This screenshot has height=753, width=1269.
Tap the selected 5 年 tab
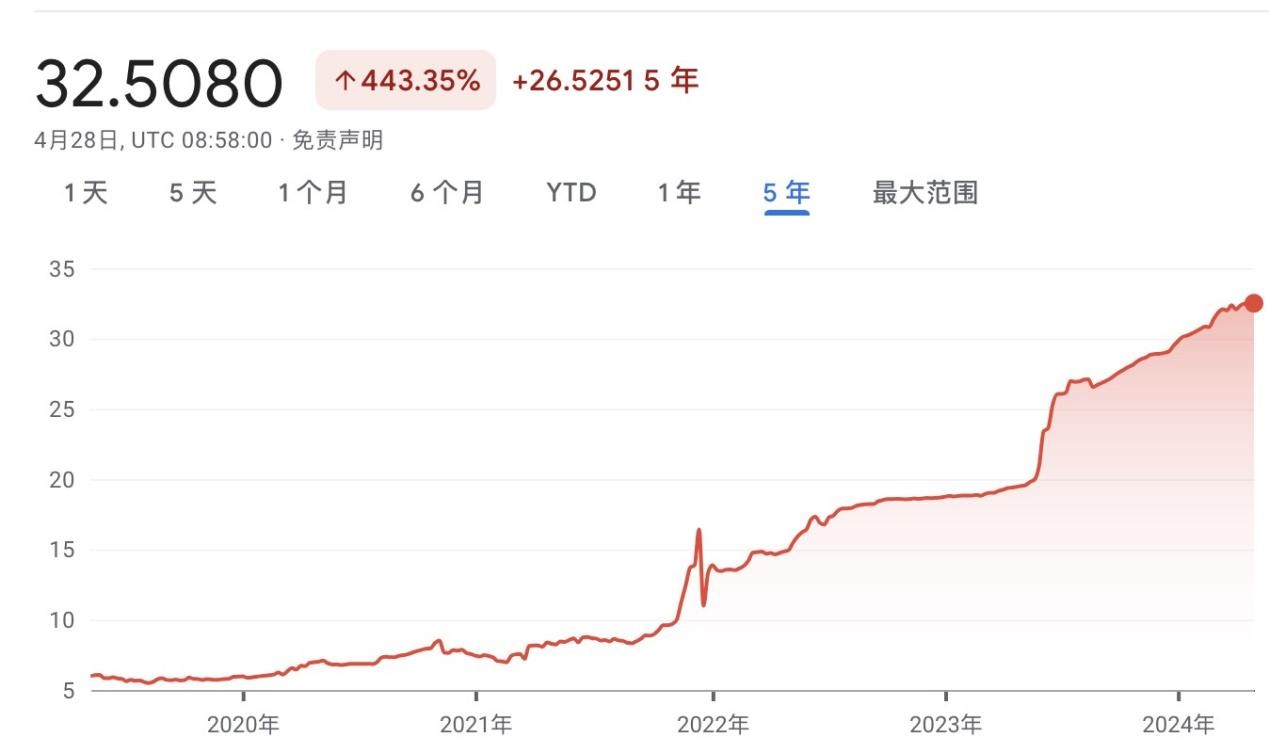pyautogui.click(x=786, y=193)
